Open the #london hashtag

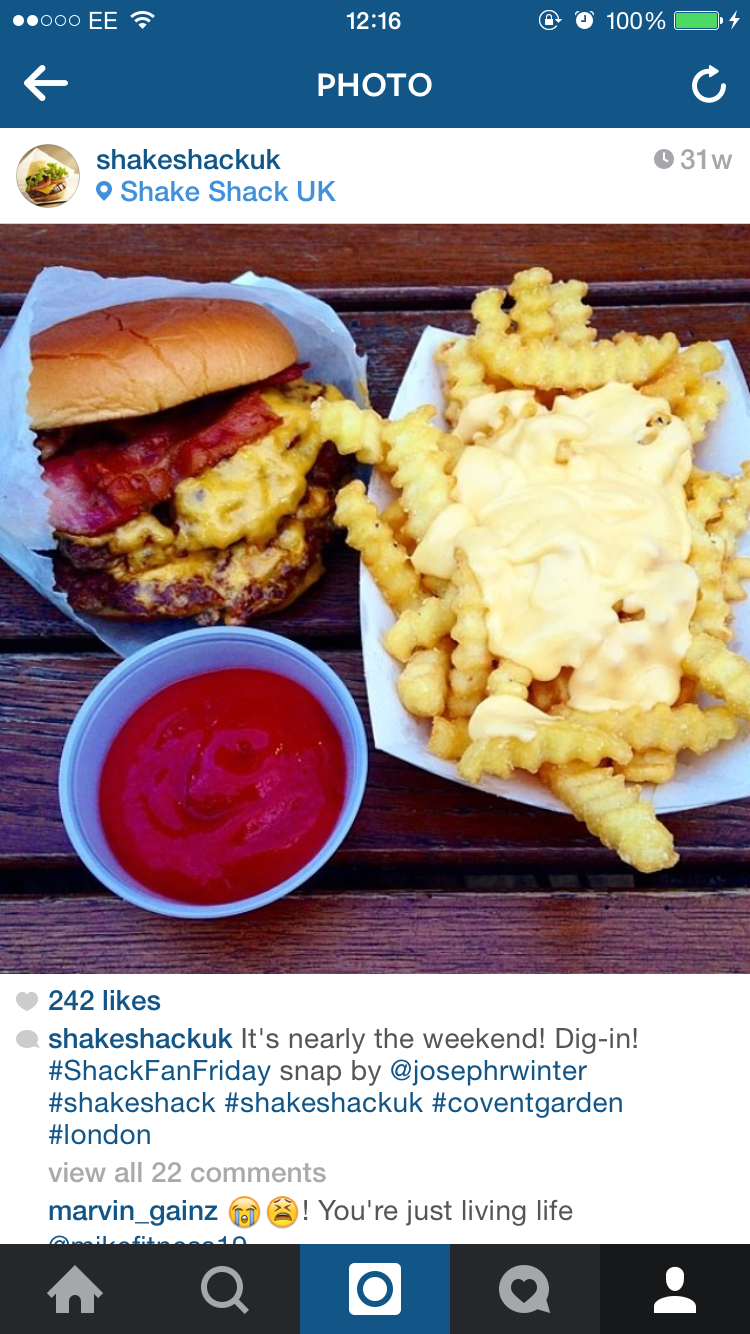click(x=100, y=1135)
